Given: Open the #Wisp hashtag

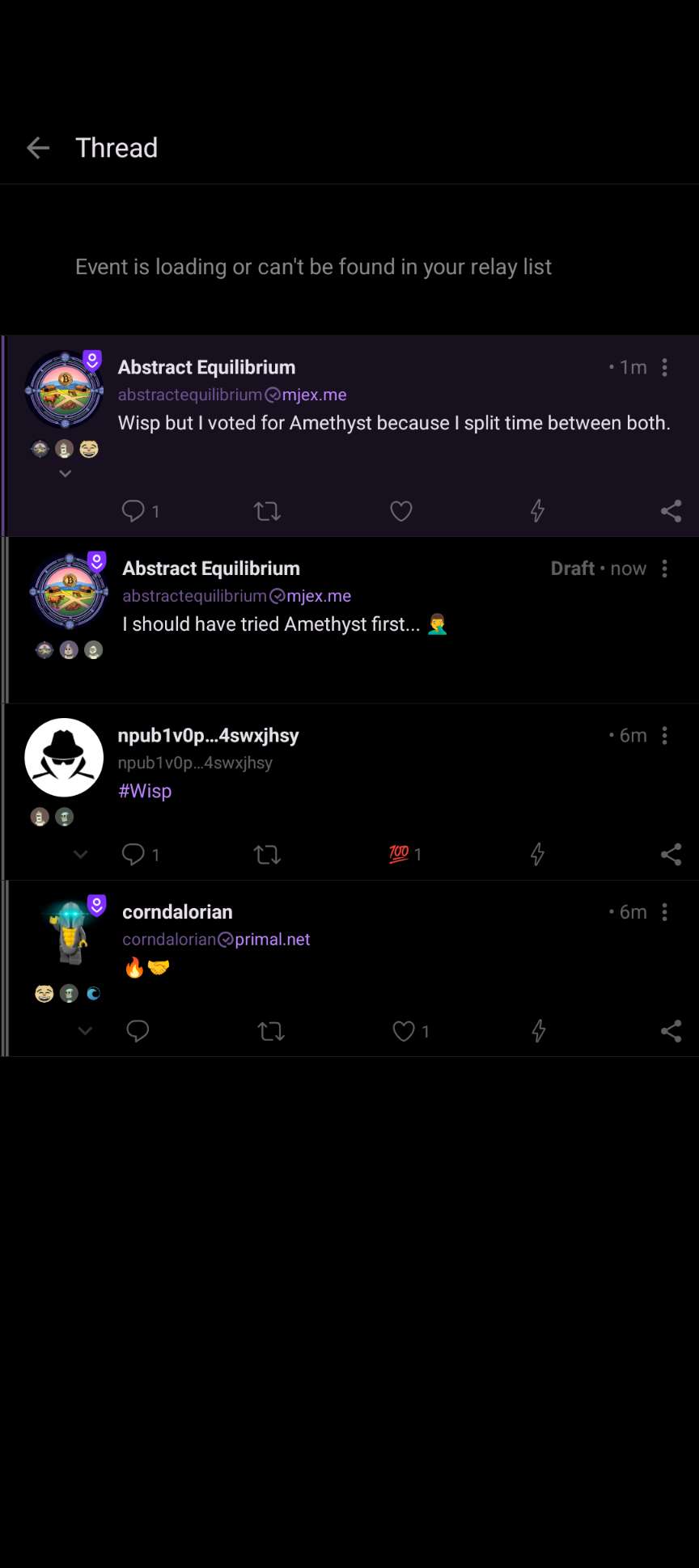Looking at the screenshot, I should pos(145,791).
